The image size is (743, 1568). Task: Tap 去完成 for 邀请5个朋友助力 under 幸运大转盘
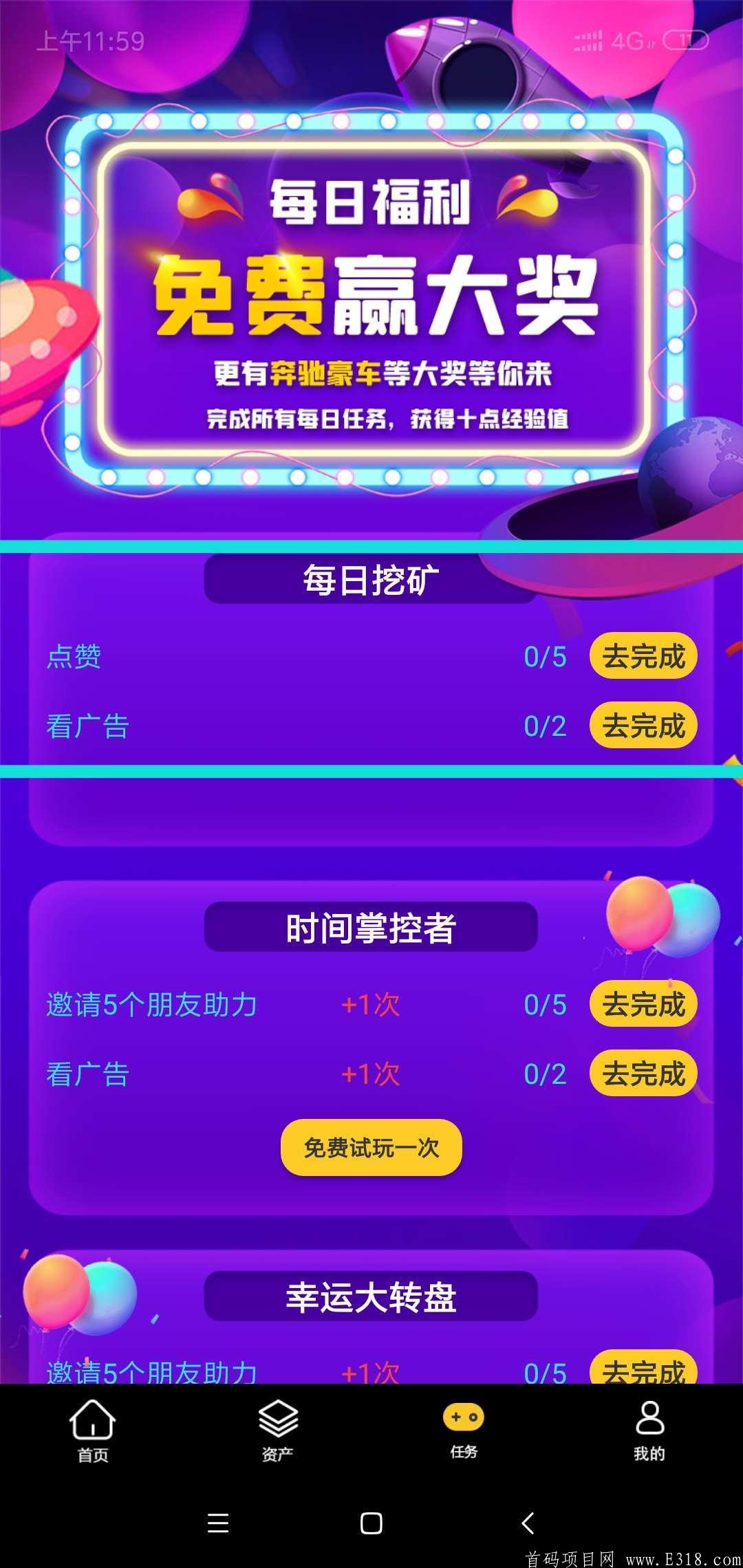click(x=643, y=1370)
